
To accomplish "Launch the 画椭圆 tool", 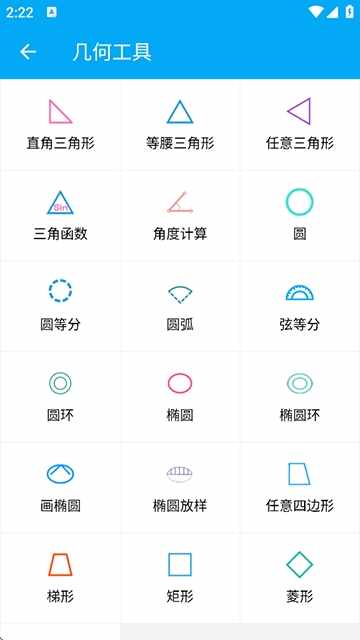I will tap(60, 488).
